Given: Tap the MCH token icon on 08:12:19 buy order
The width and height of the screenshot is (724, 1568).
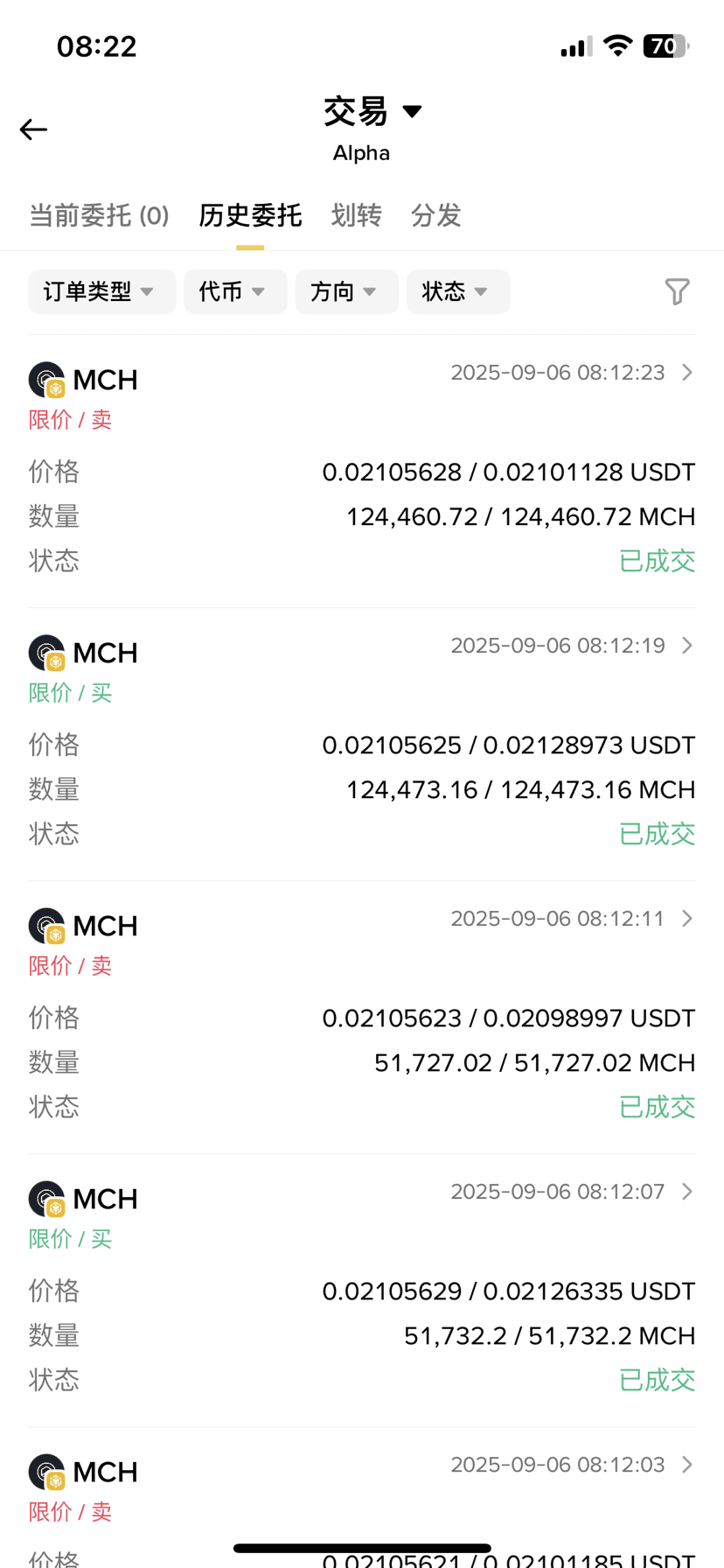Looking at the screenshot, I should 45,652.
